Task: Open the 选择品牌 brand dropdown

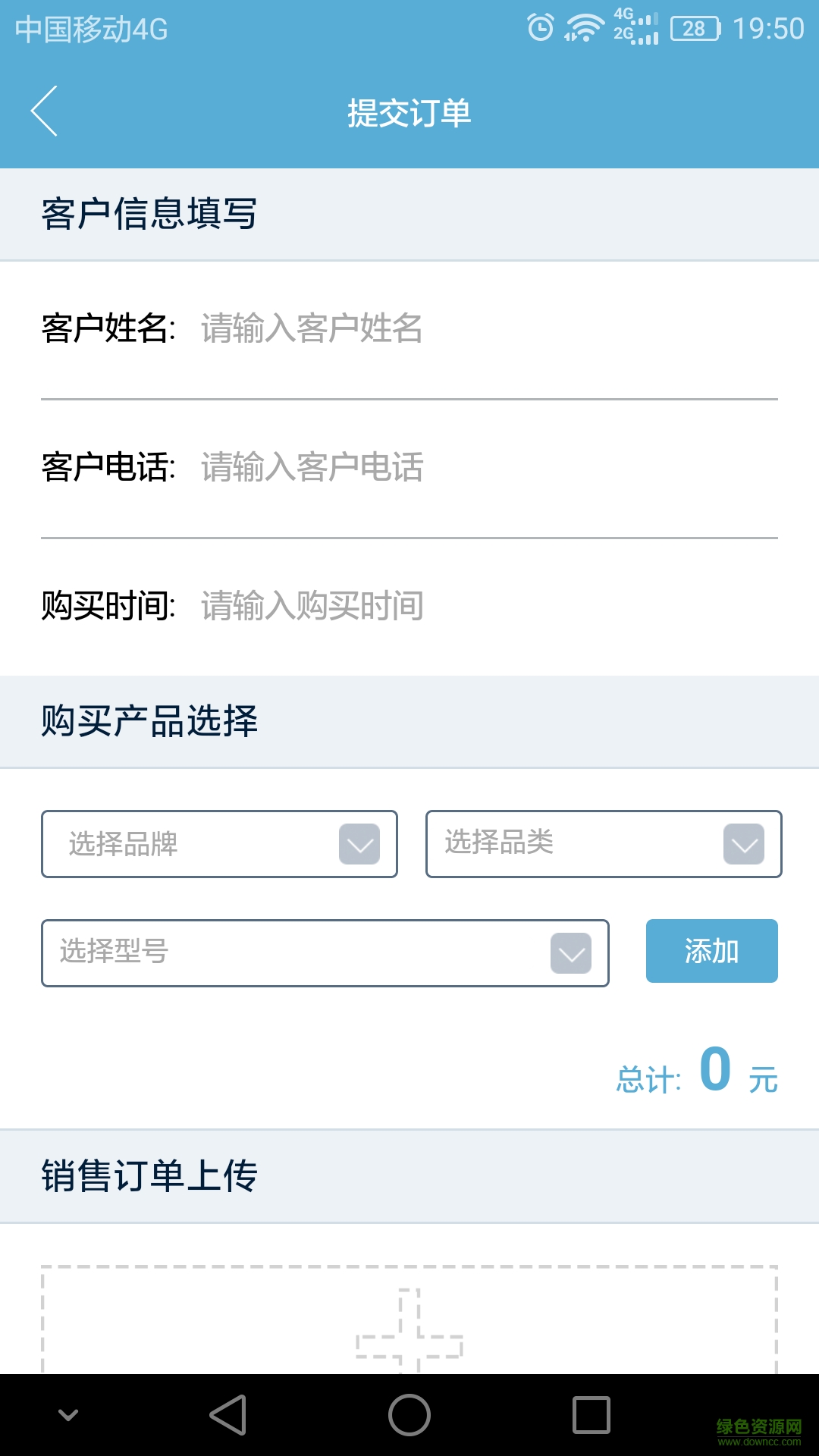Action: click(x=220, y=844)
